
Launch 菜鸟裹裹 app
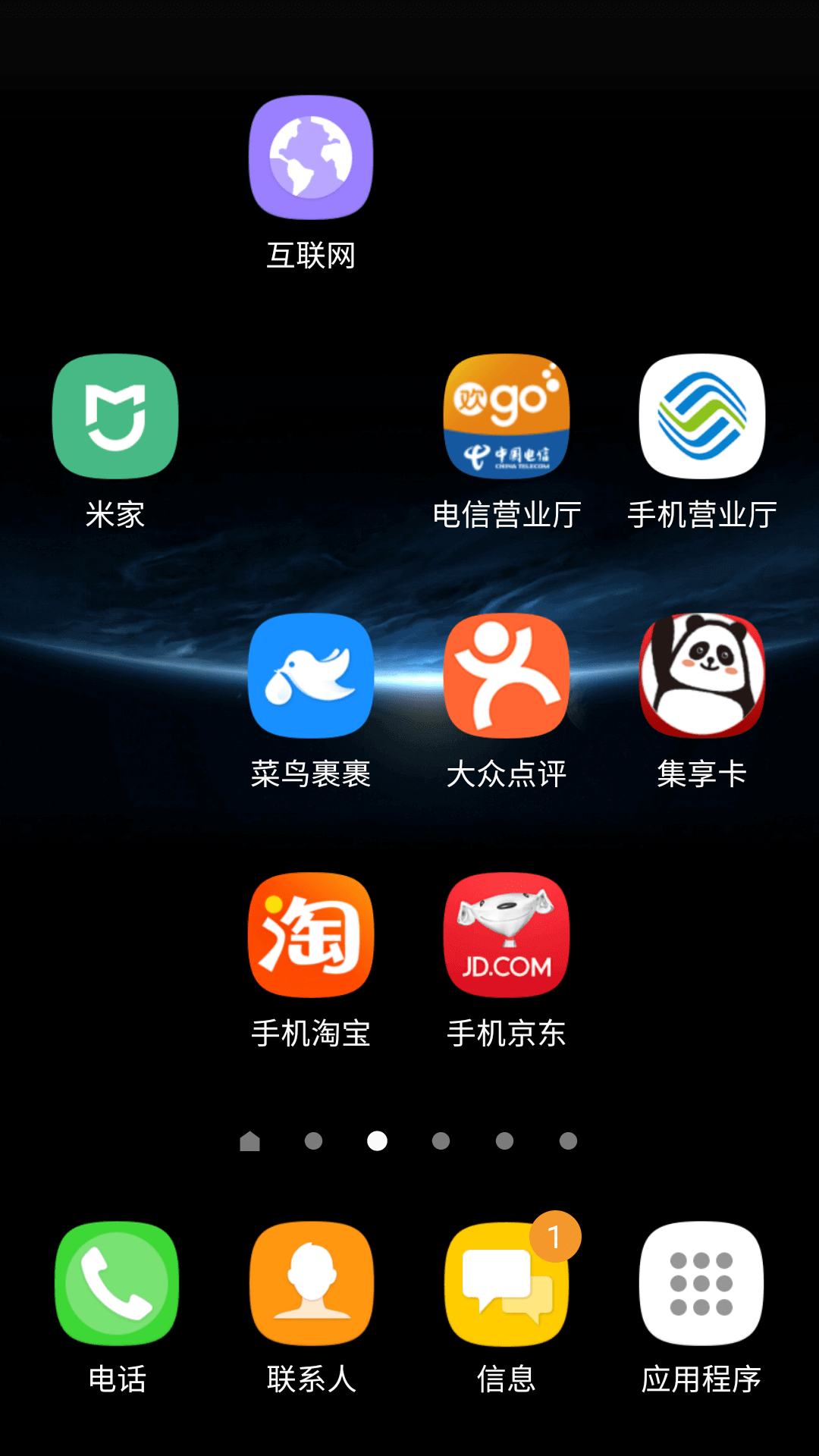(311, 676)
